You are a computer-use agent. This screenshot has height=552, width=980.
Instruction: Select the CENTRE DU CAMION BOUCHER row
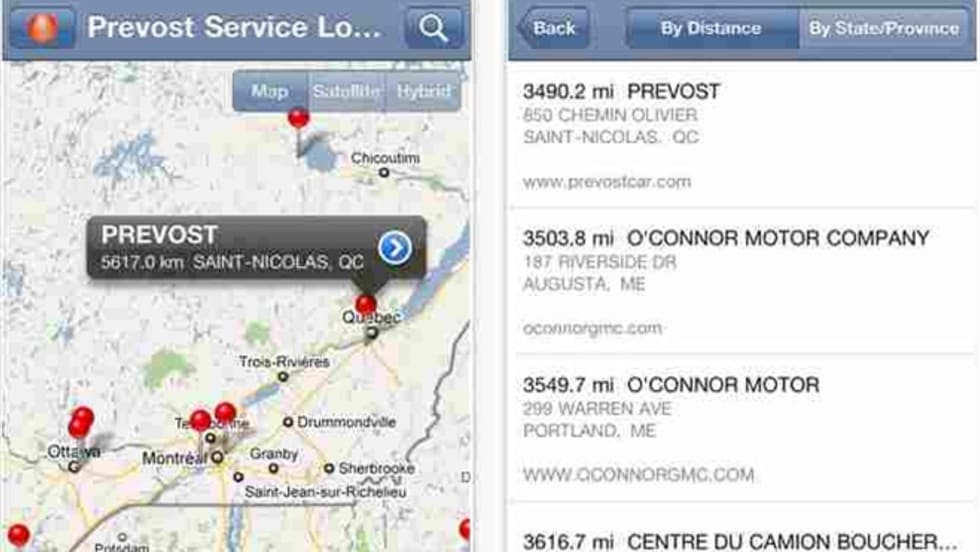click(742, 538)
